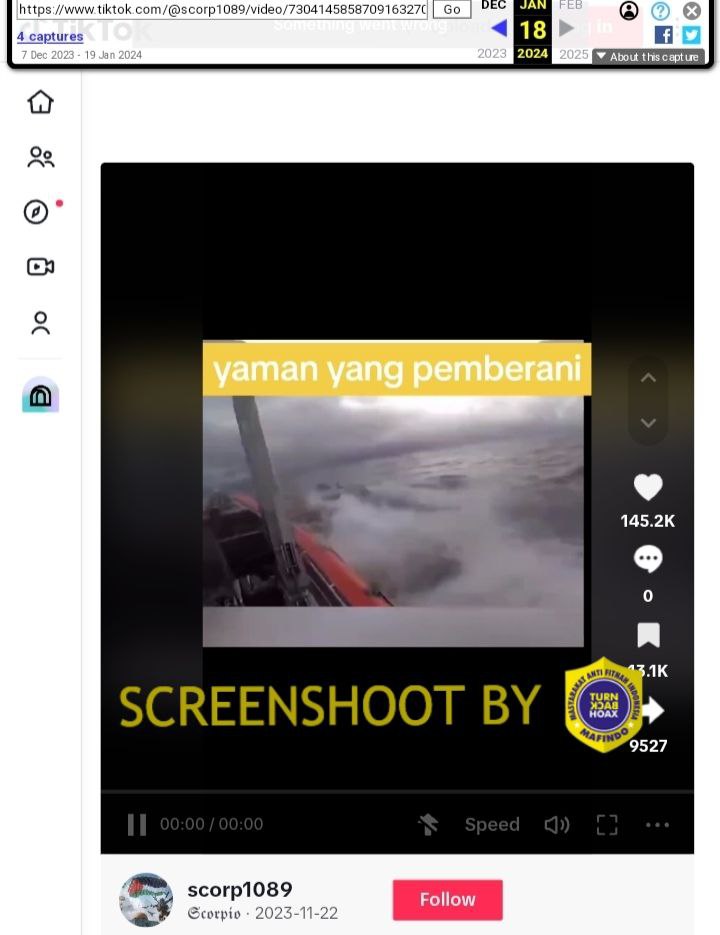Open the Explore compass icon

(x=37, y=212)
